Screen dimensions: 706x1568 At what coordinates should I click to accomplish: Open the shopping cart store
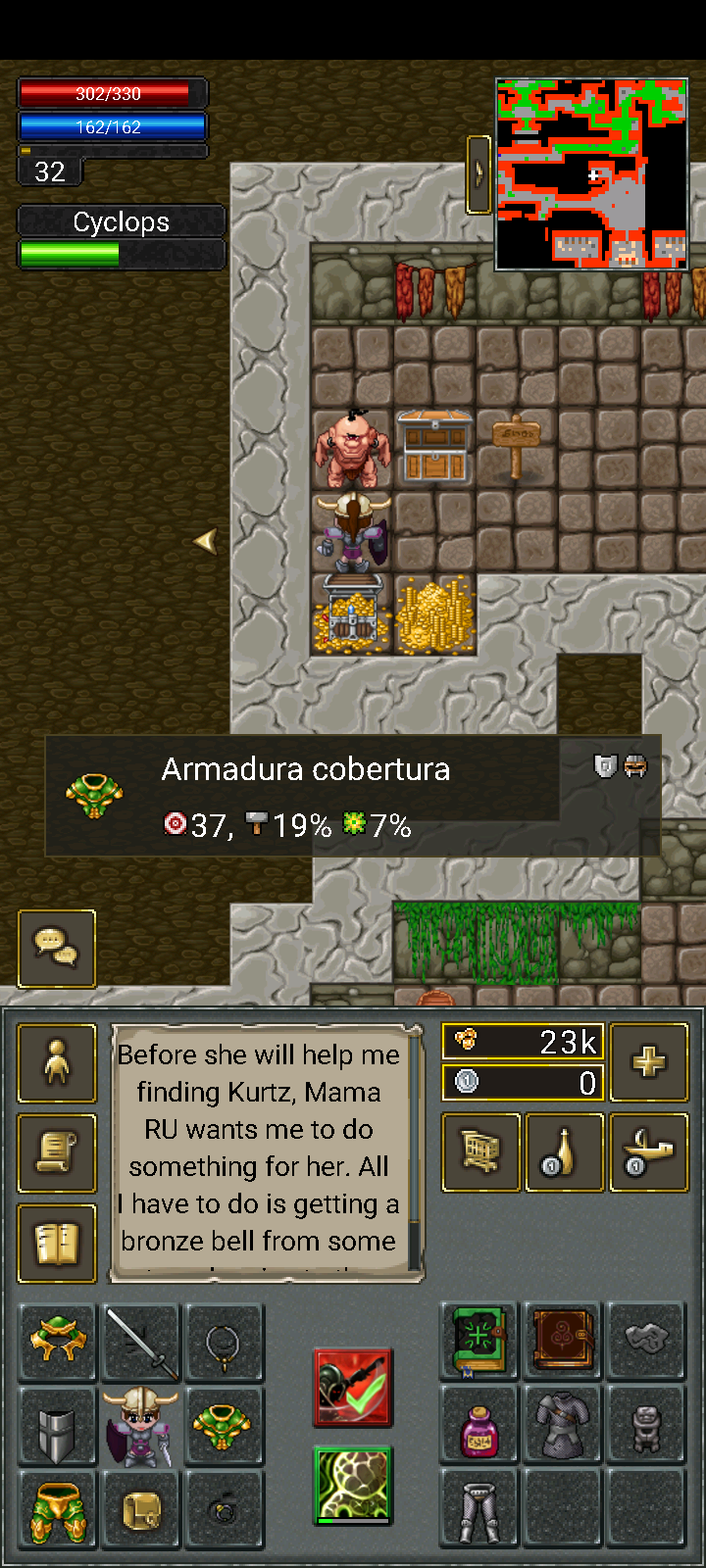480,1153
